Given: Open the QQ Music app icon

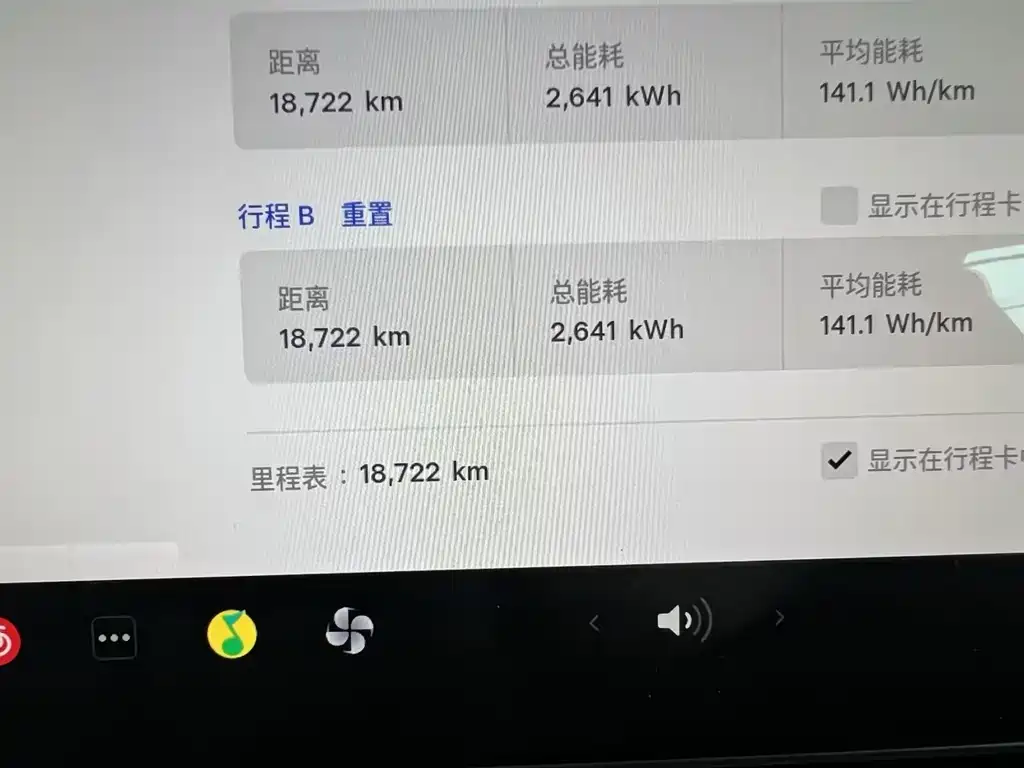Looking at the screenshot, I should (x=232, y=633).
